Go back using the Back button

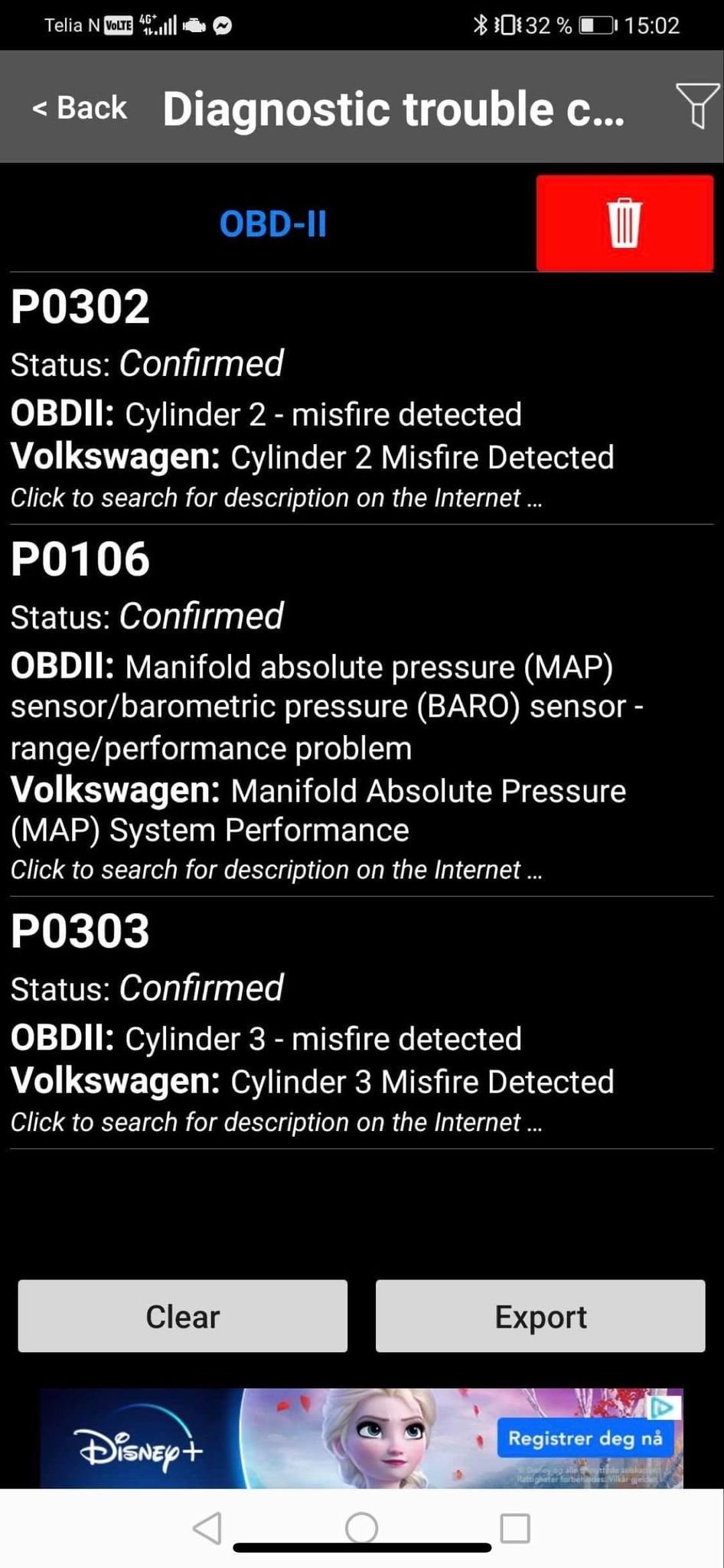[80, 108]
